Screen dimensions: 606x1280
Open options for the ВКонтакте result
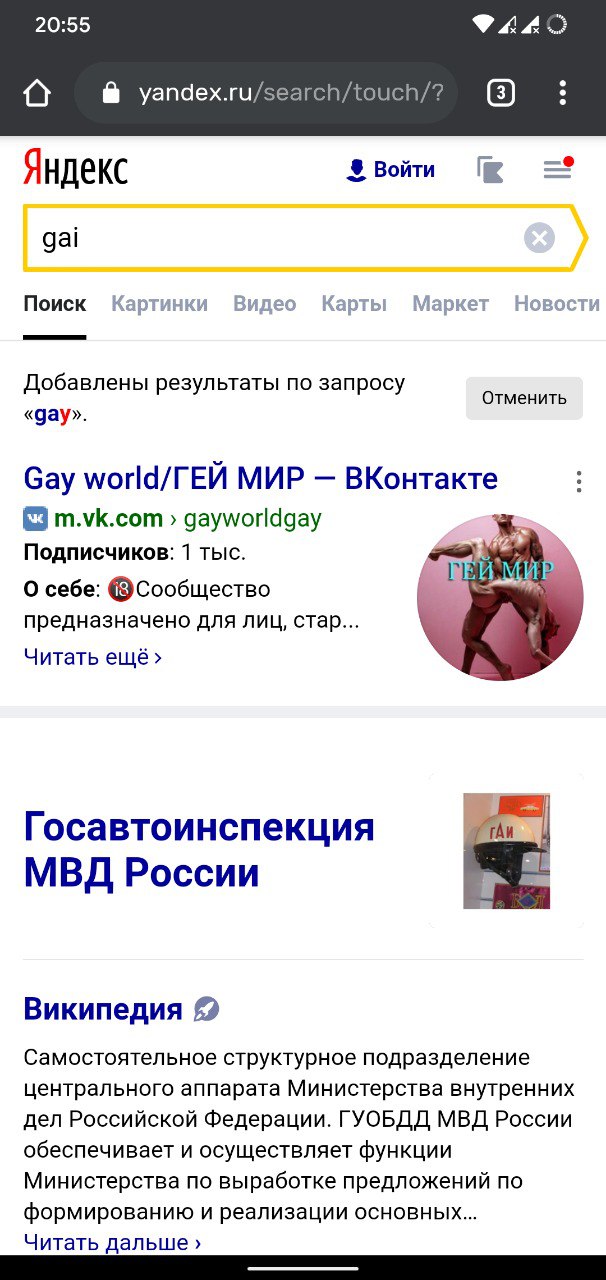[x=578, y=483]
